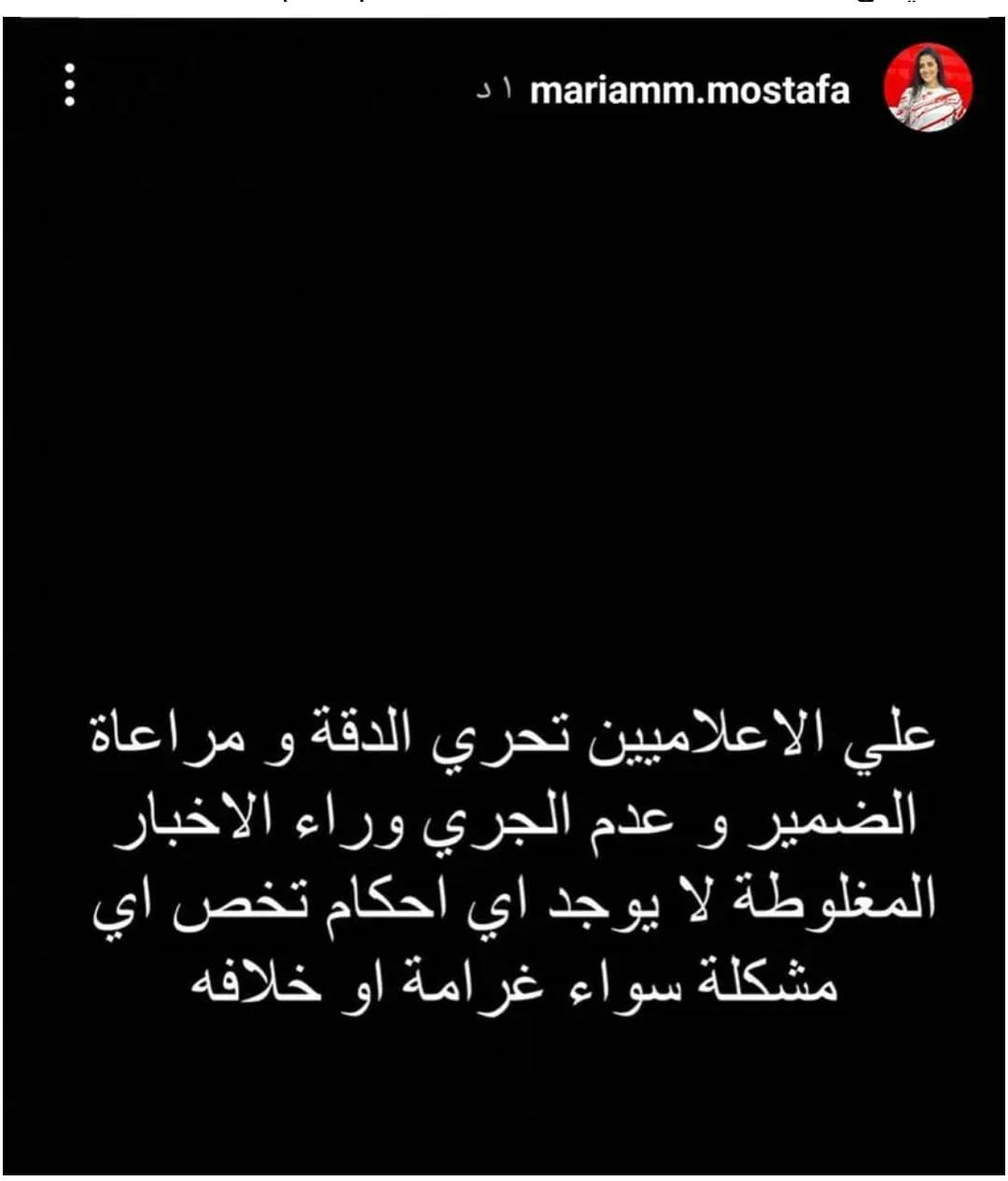Open the three-dot story options menu

pyautogui.click(x=69, y=86)
